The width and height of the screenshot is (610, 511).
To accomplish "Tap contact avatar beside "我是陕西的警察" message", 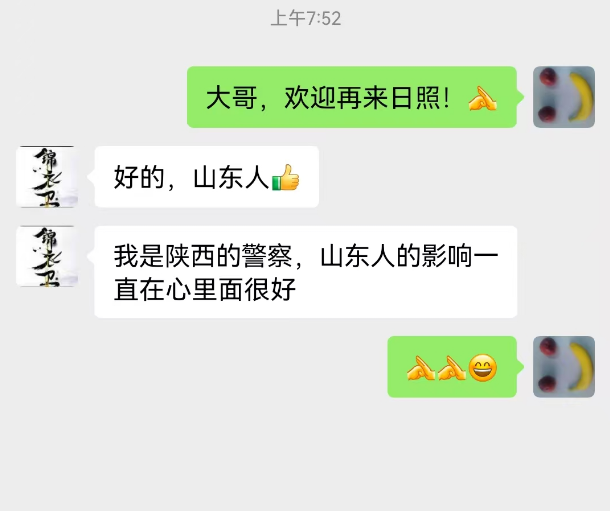I will (46, 256).
